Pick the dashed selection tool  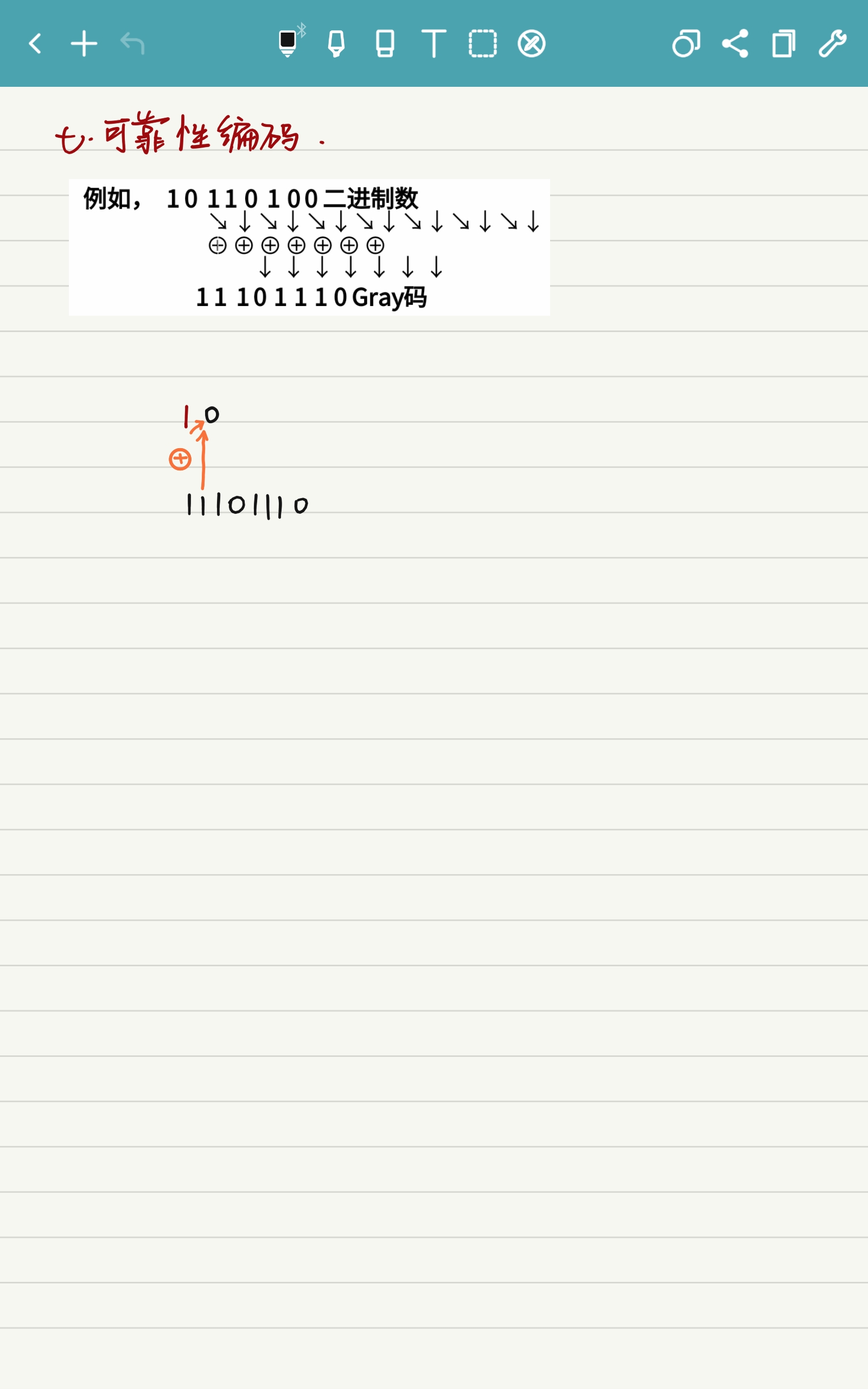coord(482,43)
